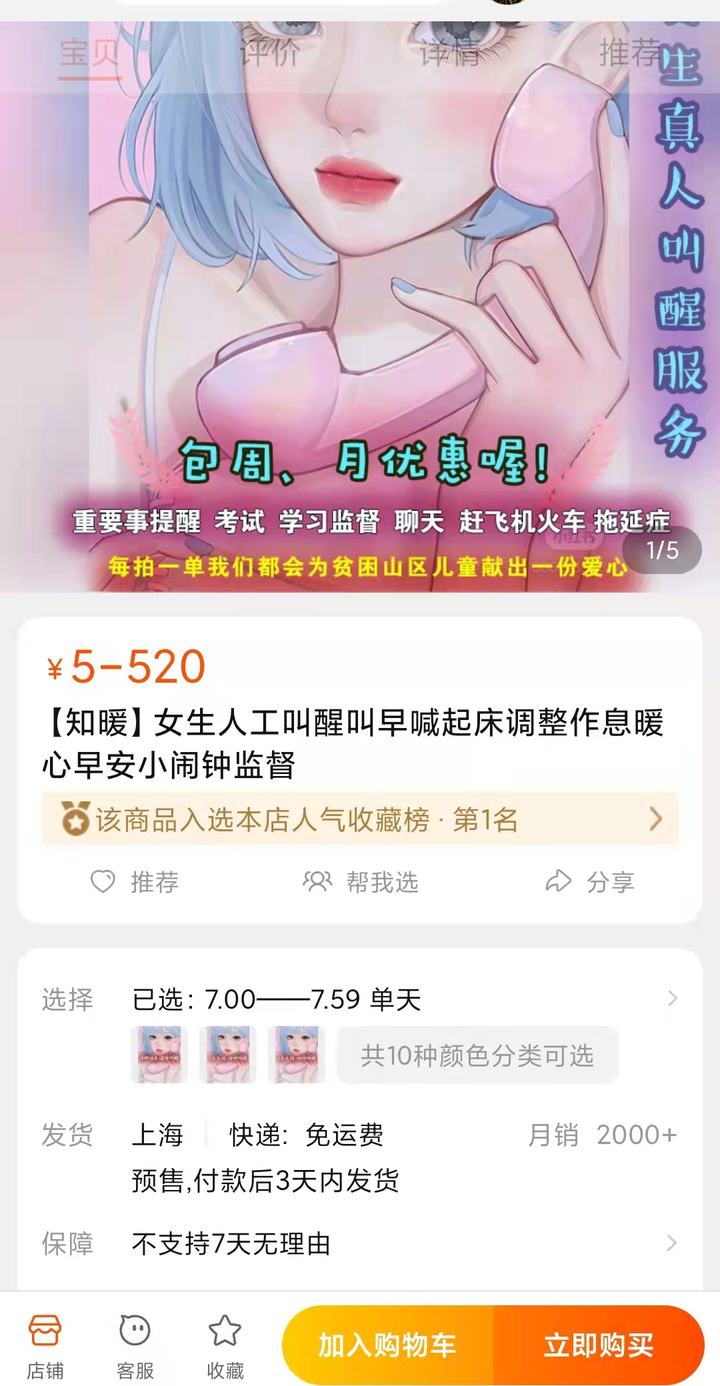720x1386 pixels.
Task: Share this product via 分享
Action: tap(590, 882)
